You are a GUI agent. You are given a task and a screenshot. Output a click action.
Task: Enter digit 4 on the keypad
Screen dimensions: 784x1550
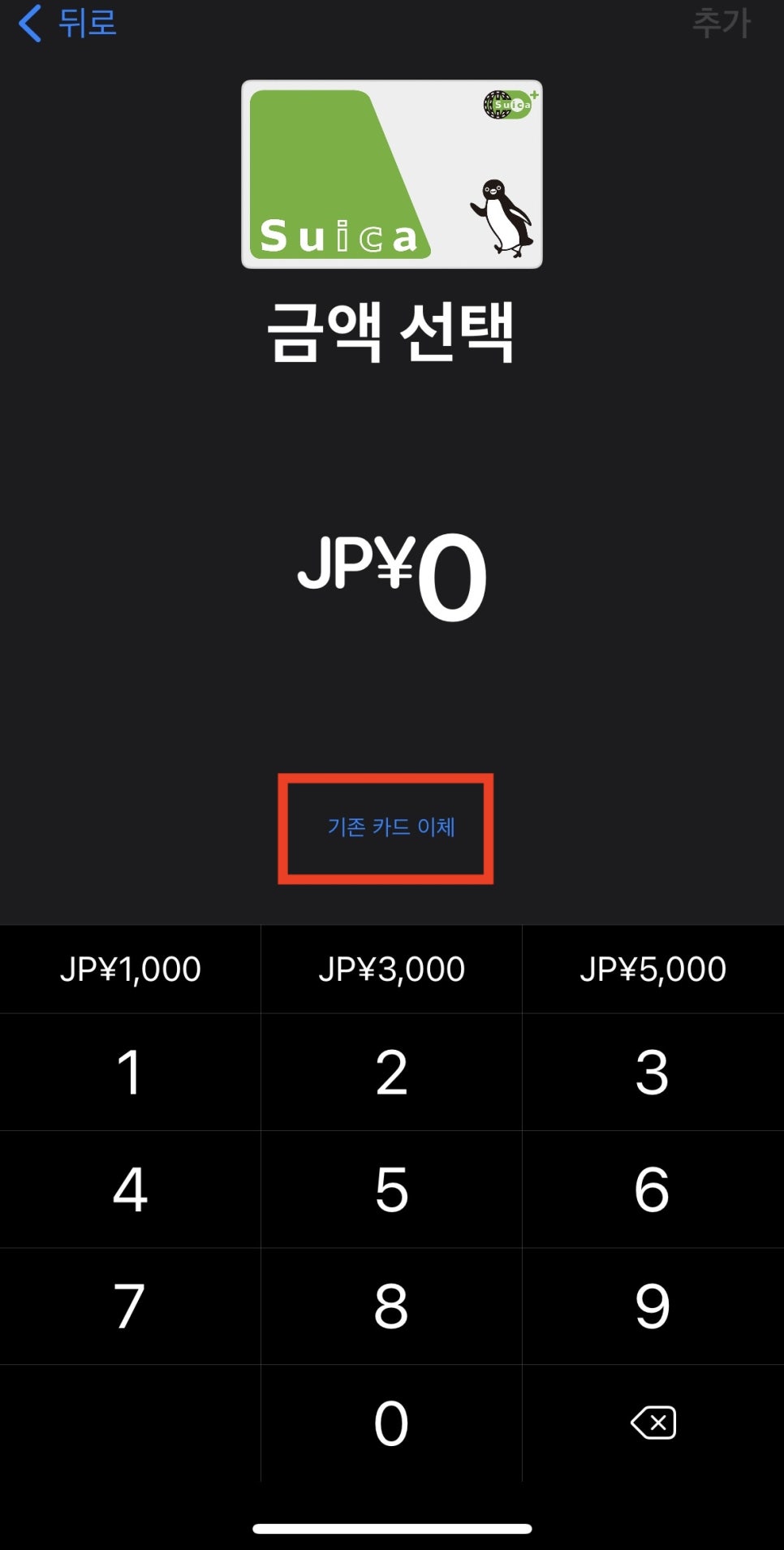coord(130,1189)
